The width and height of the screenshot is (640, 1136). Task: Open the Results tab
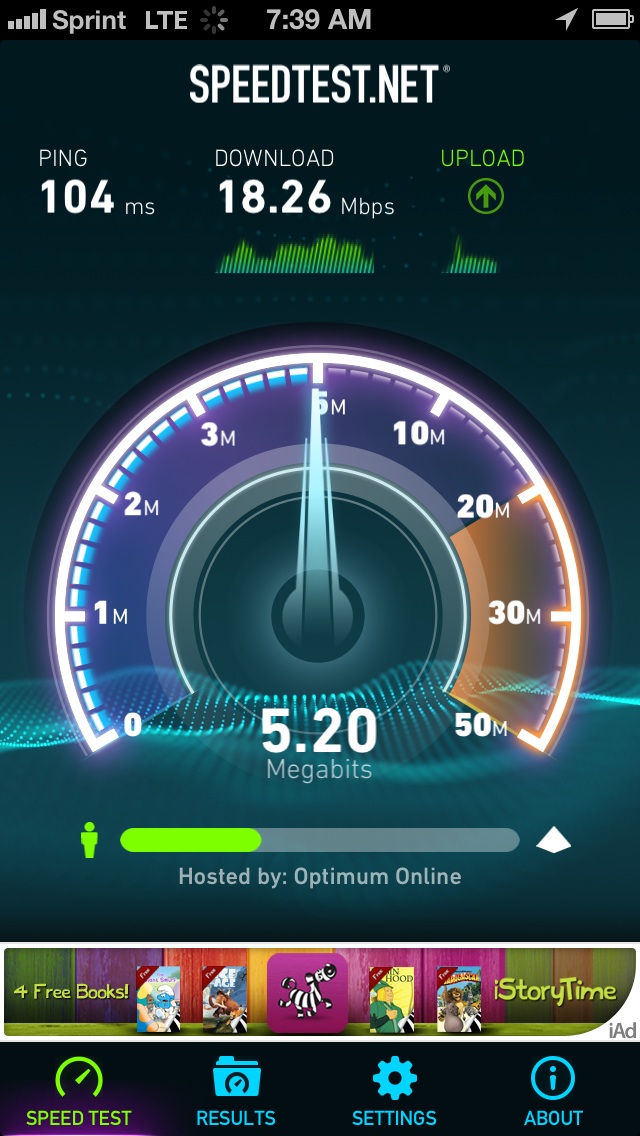click(236, 1090)
